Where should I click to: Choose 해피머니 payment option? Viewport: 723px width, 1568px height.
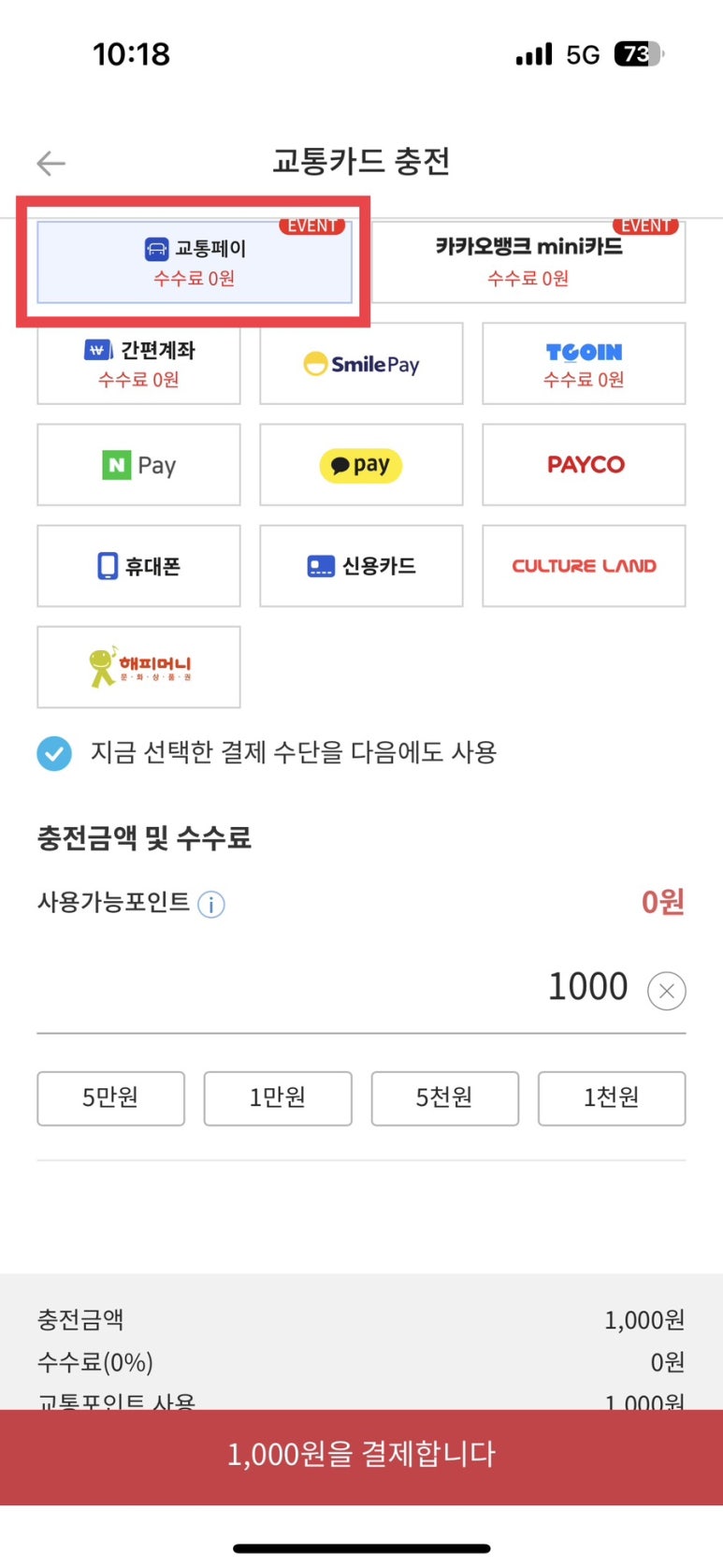138,667
